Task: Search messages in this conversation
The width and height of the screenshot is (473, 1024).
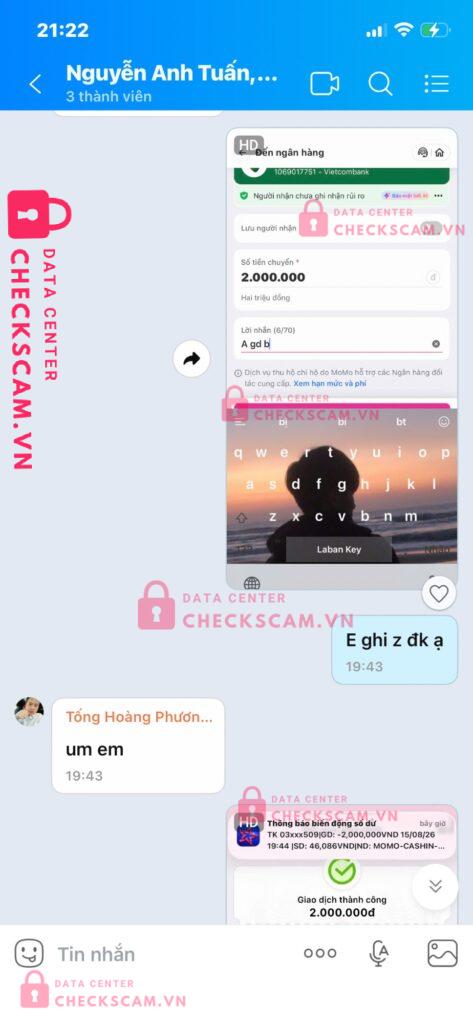Action: click(x=380, y=84)
